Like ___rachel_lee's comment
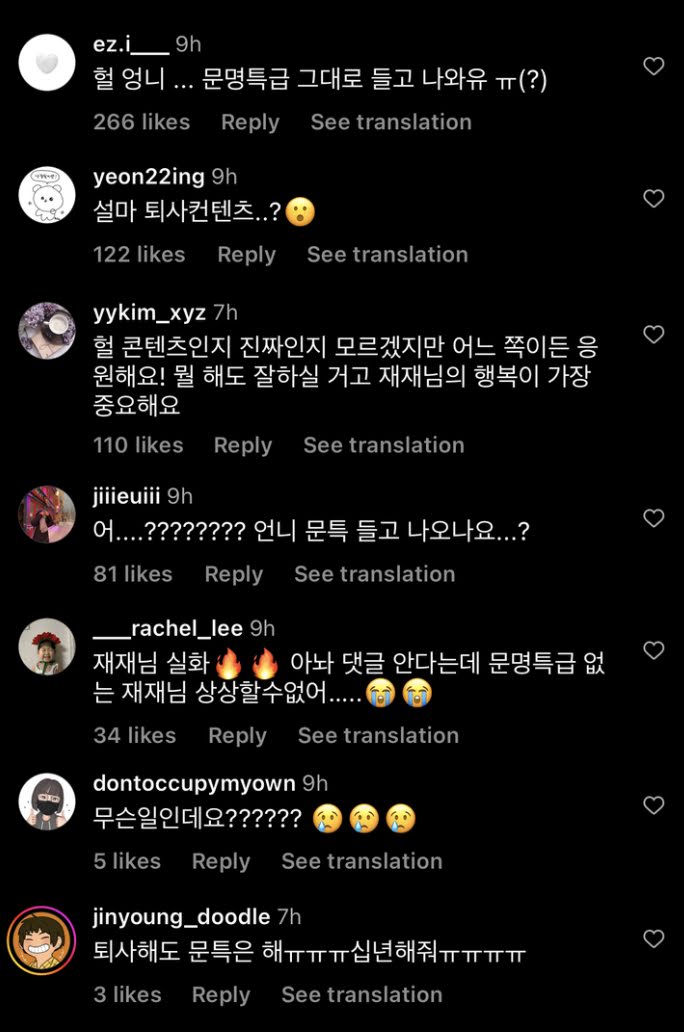Viewport: 684px width, 1032px height. tap(653, 651)
